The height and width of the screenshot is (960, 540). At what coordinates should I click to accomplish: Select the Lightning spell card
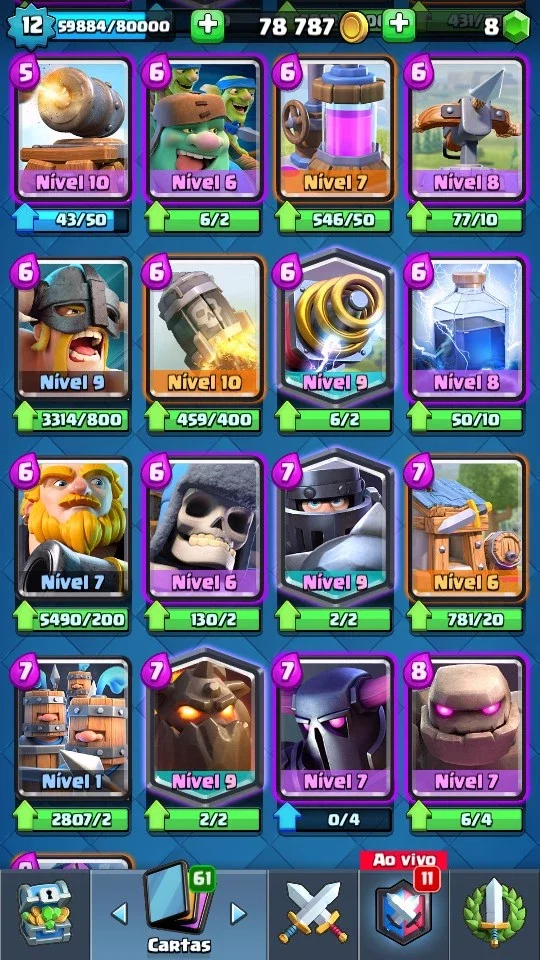point(467,328)
